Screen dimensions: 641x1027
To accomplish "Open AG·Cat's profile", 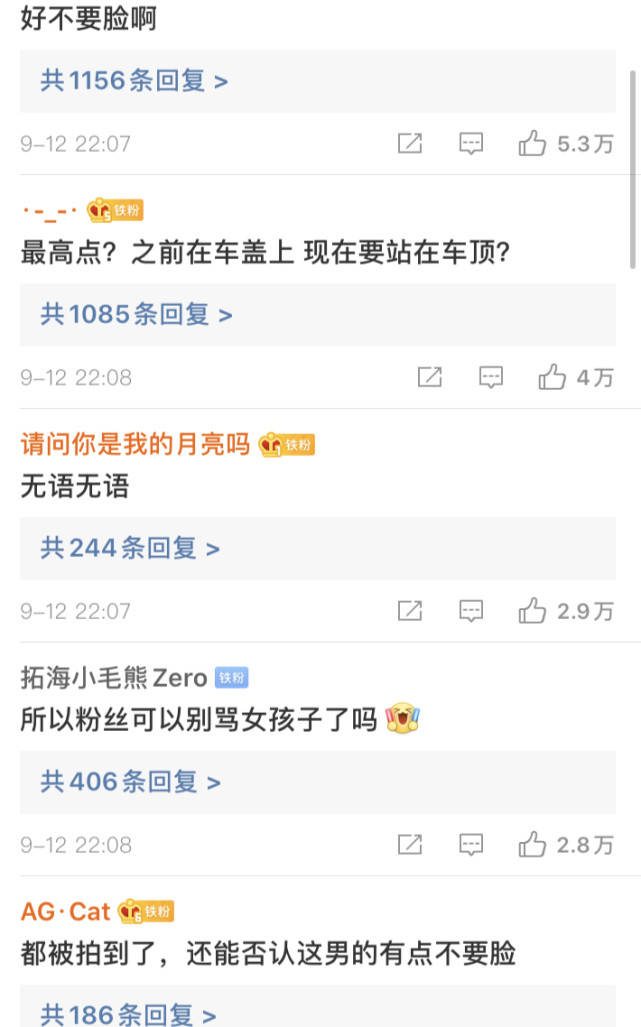I will click(65, 911).
